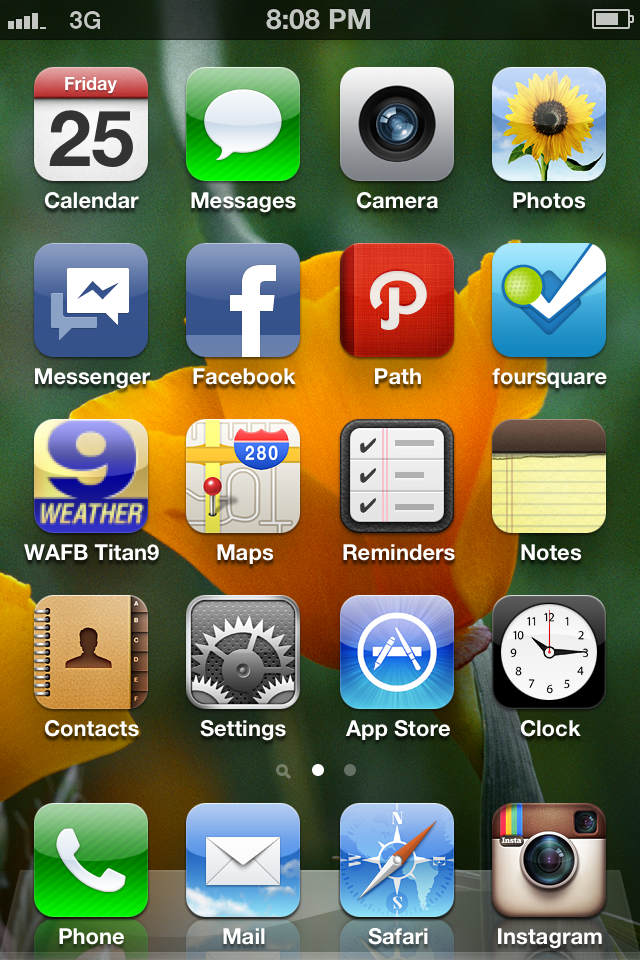Open the Camera app
This screenshot has width=640, height=960.
pos(397,125)
